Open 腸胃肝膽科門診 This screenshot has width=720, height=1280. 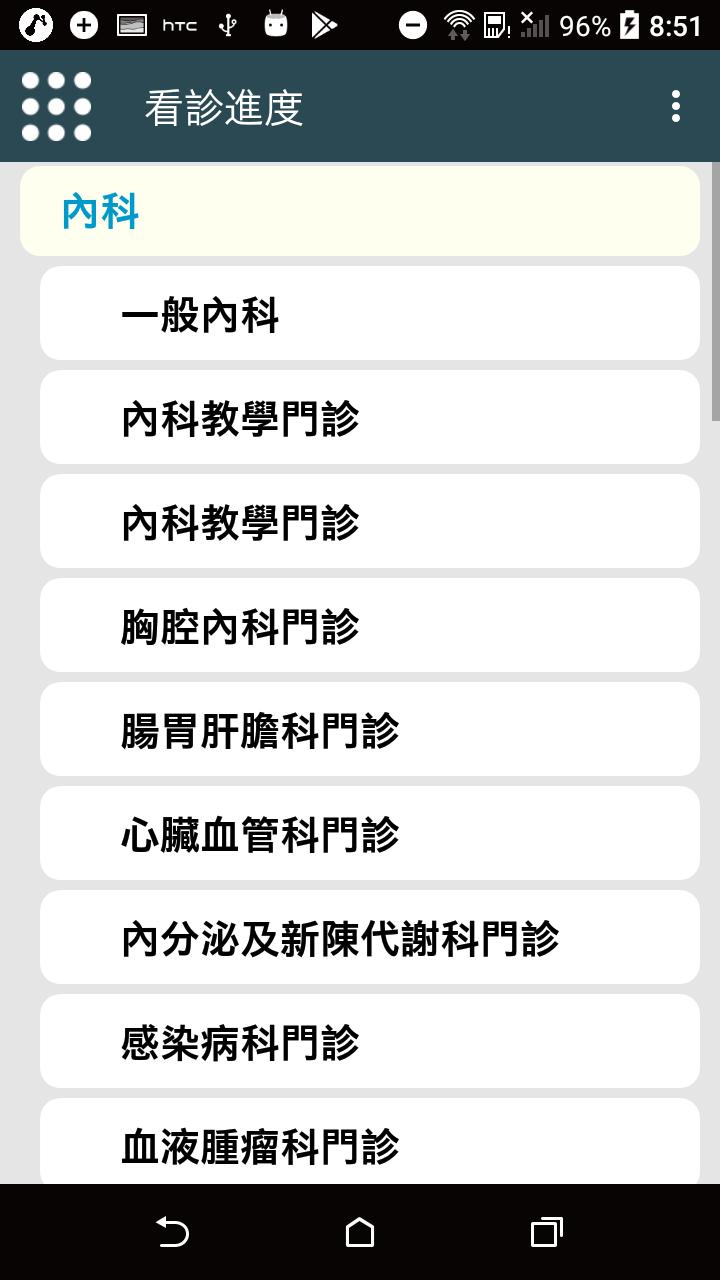click(370, 729)
